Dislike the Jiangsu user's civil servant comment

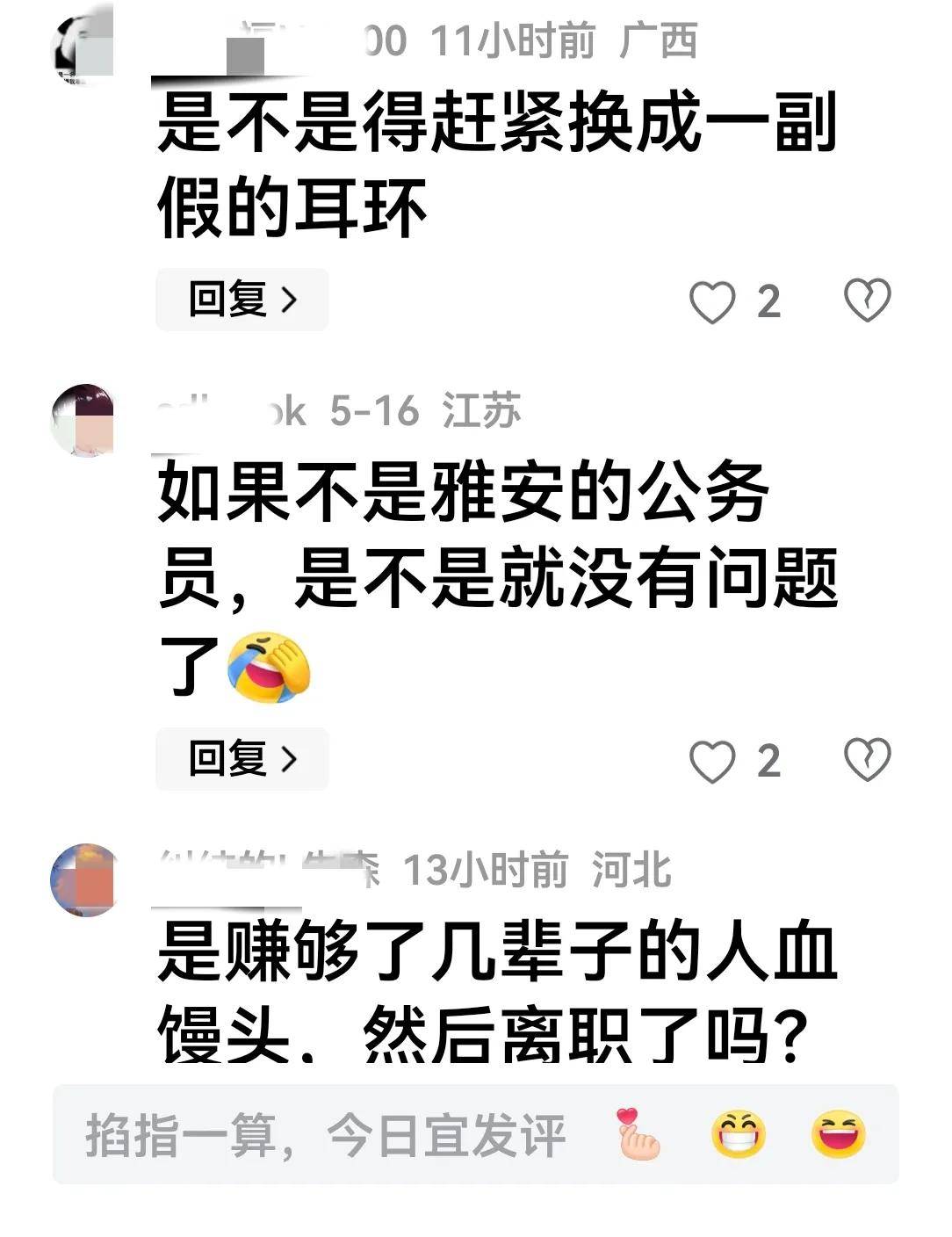[x=867, y=759]
